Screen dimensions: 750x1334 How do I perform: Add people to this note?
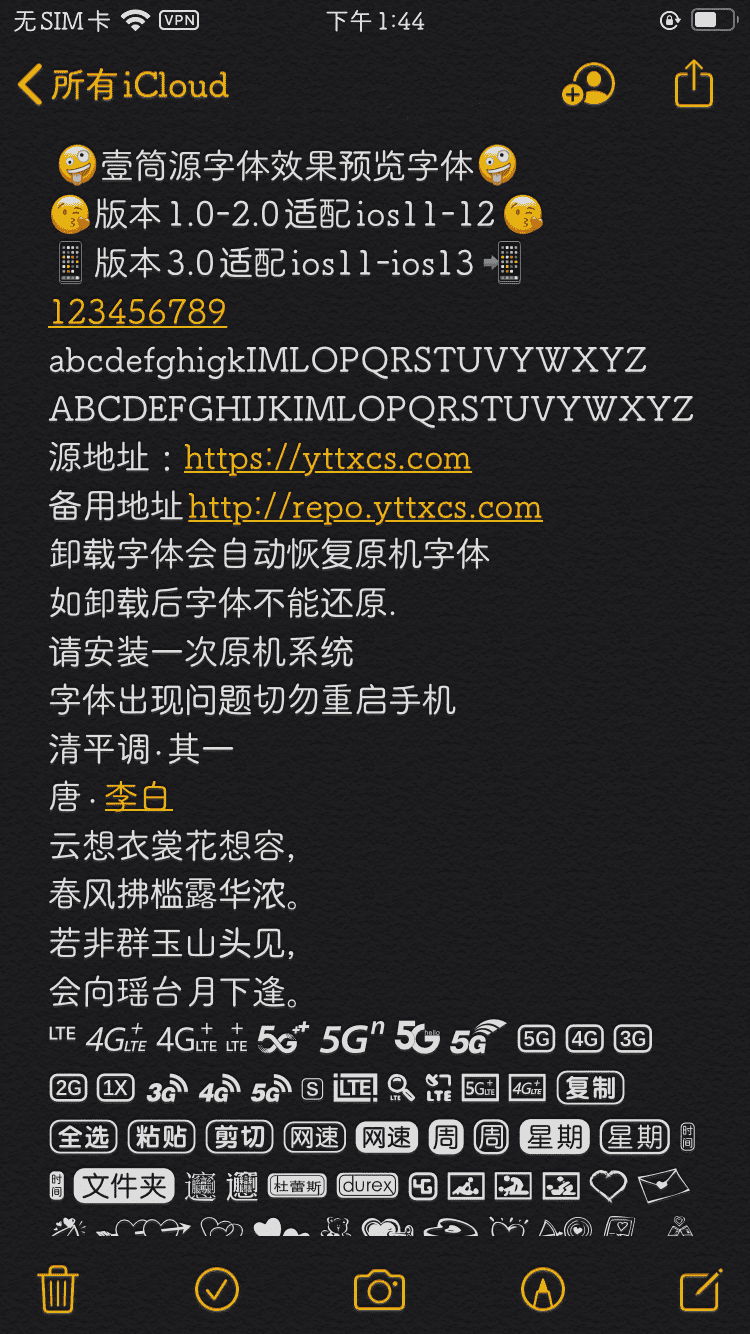click(588, 85)
